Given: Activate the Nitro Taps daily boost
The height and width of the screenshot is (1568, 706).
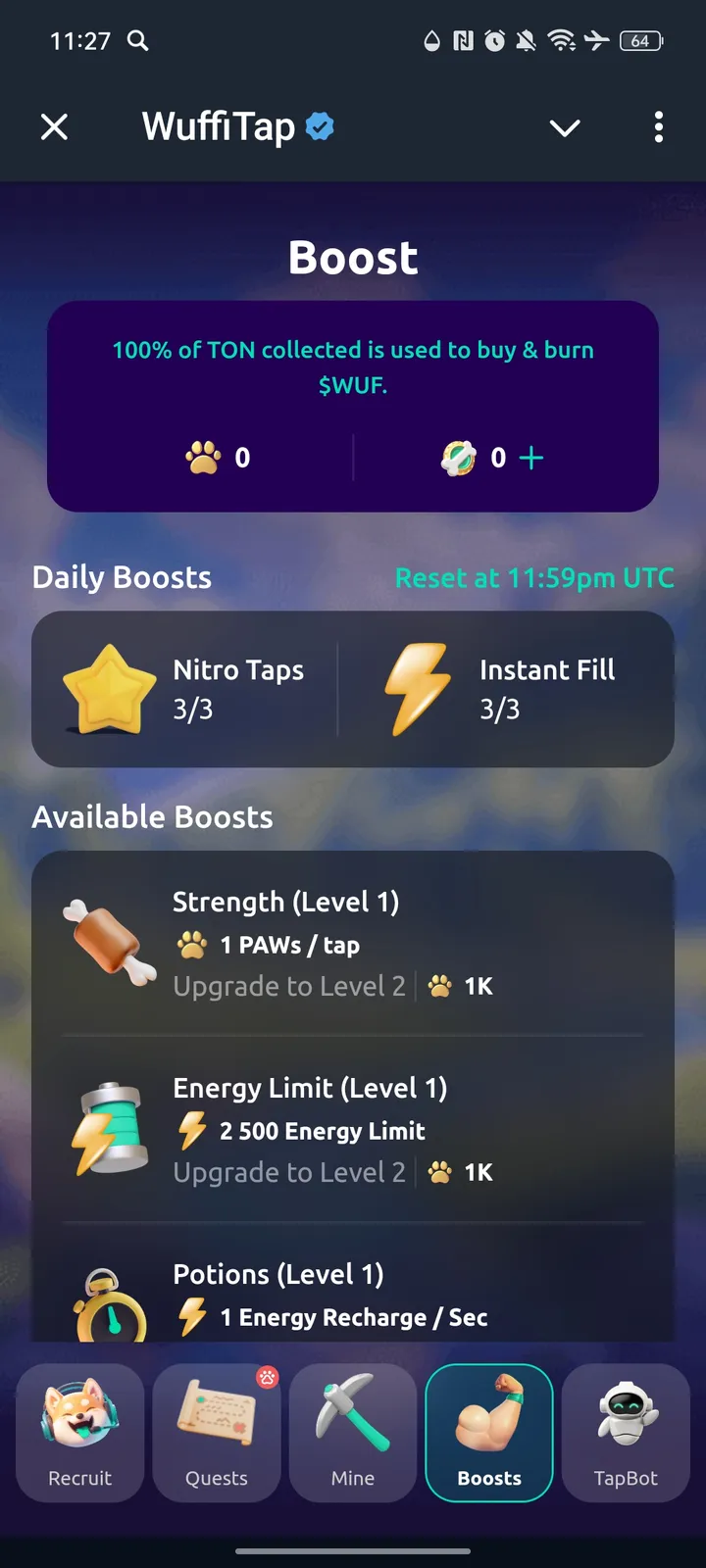Looking at the screenshot, I should point(186,689).
